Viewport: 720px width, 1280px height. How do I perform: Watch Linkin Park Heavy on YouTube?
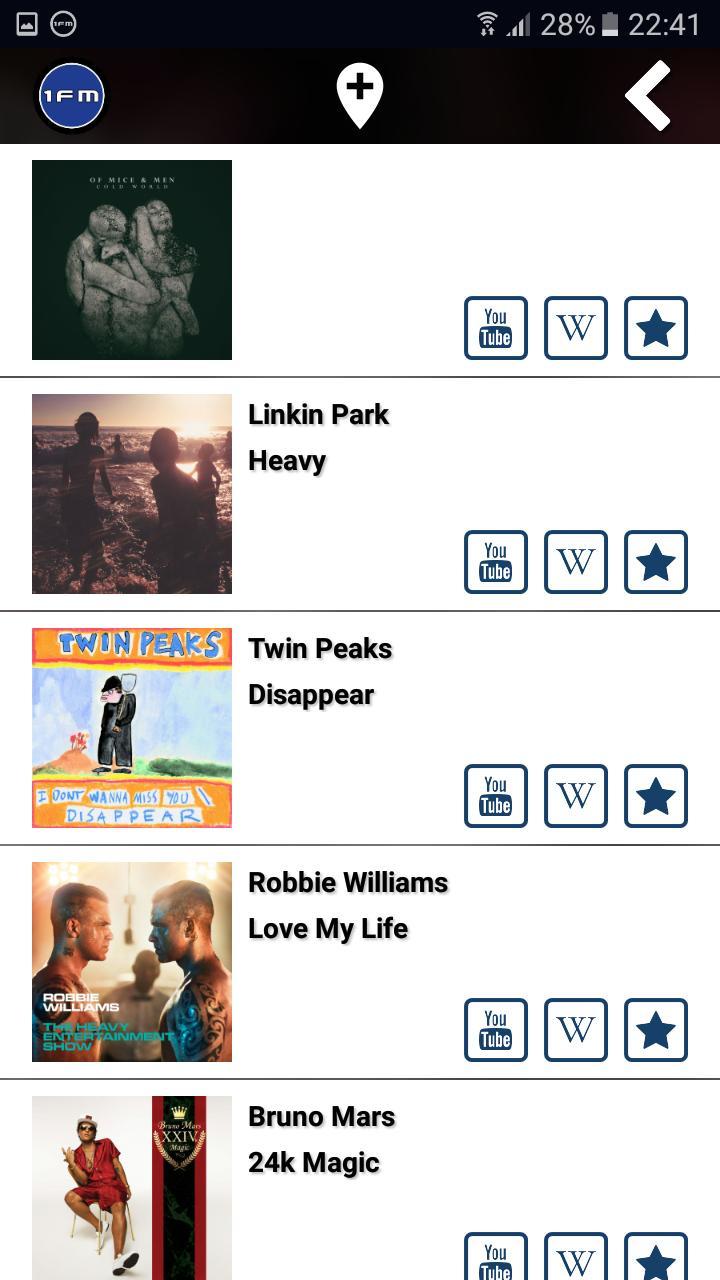pyautogui.click(x=496, y=562)
